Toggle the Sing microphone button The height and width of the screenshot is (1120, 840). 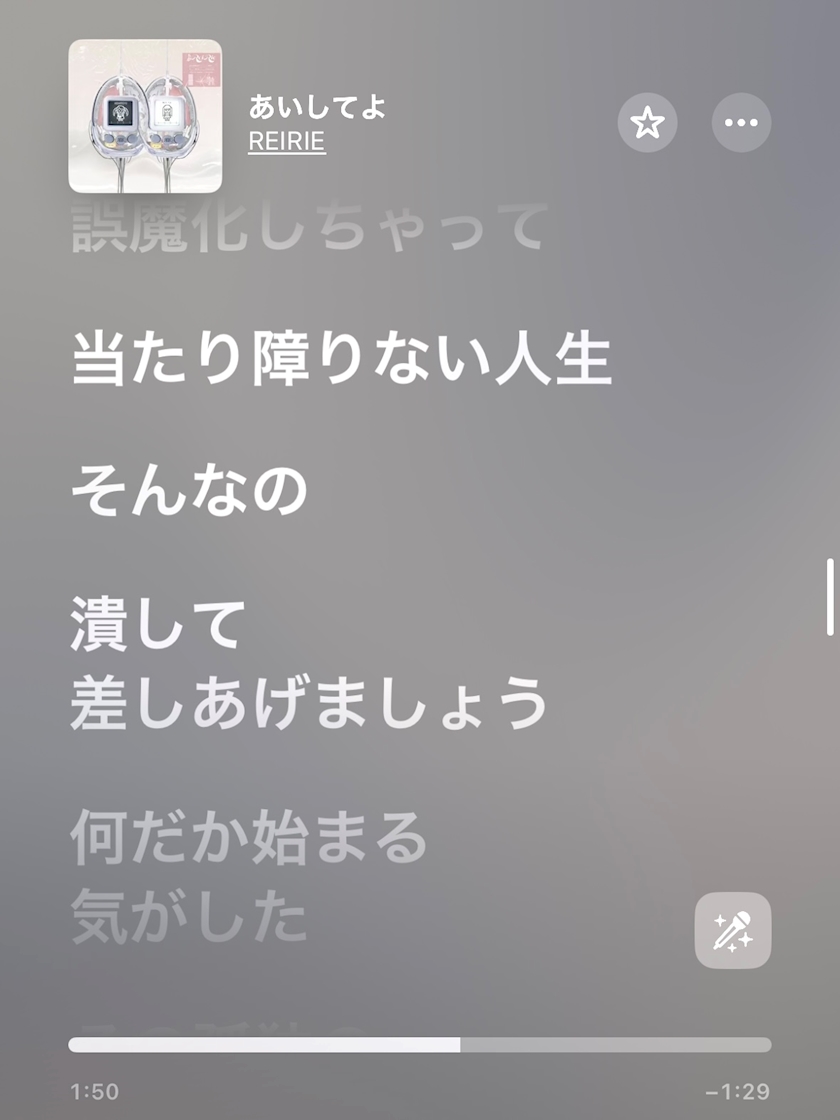(x=733, y=931)
